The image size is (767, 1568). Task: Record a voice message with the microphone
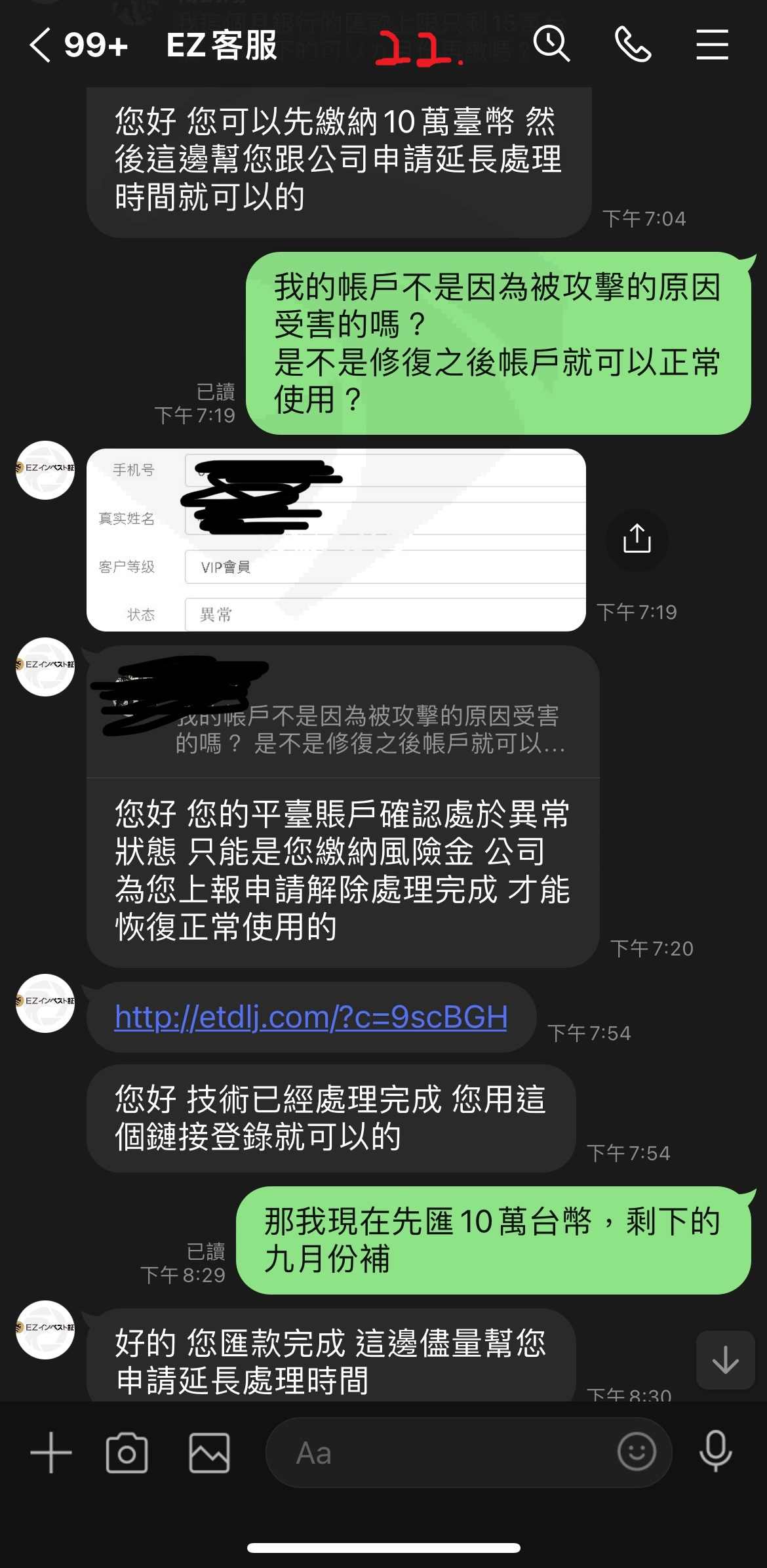point(715,1453)
